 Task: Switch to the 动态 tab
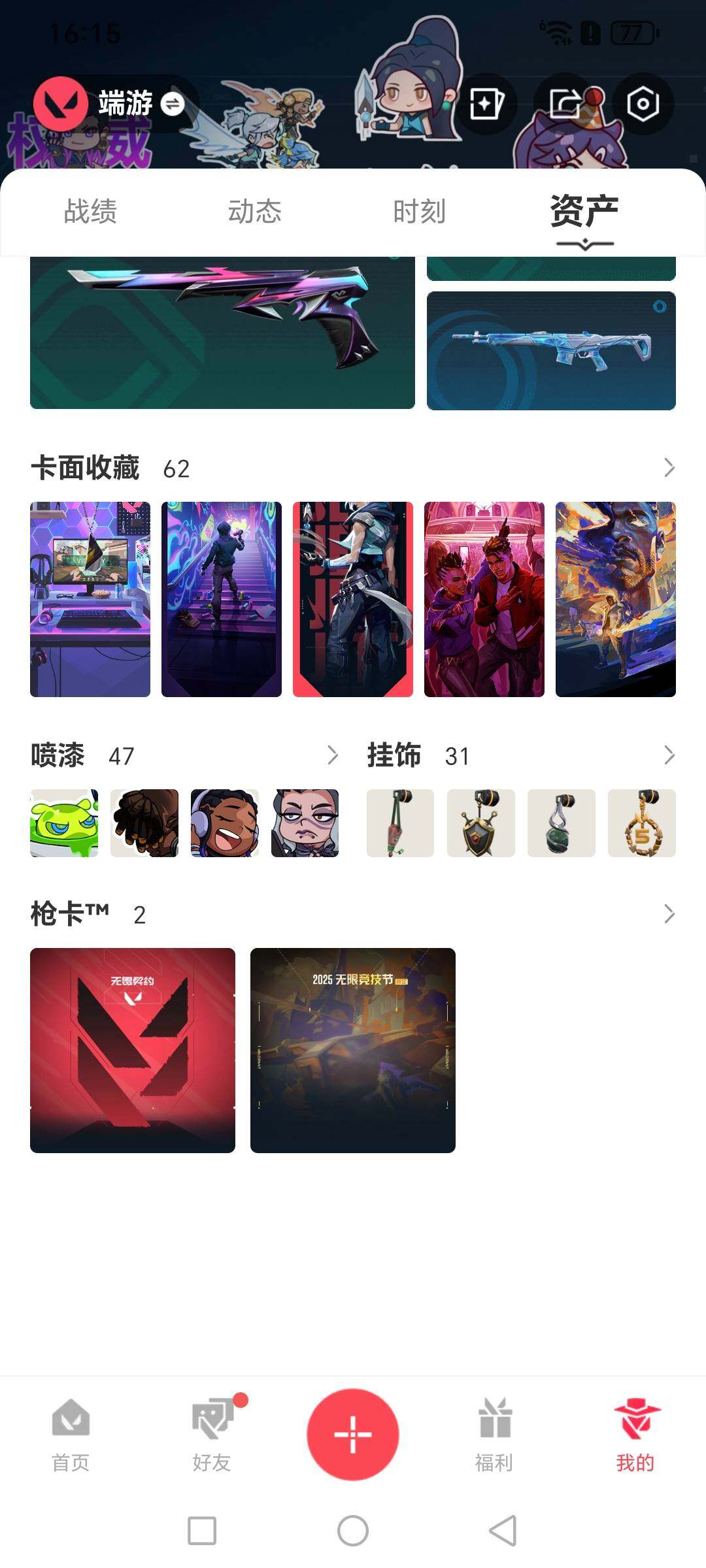(255, 212)
